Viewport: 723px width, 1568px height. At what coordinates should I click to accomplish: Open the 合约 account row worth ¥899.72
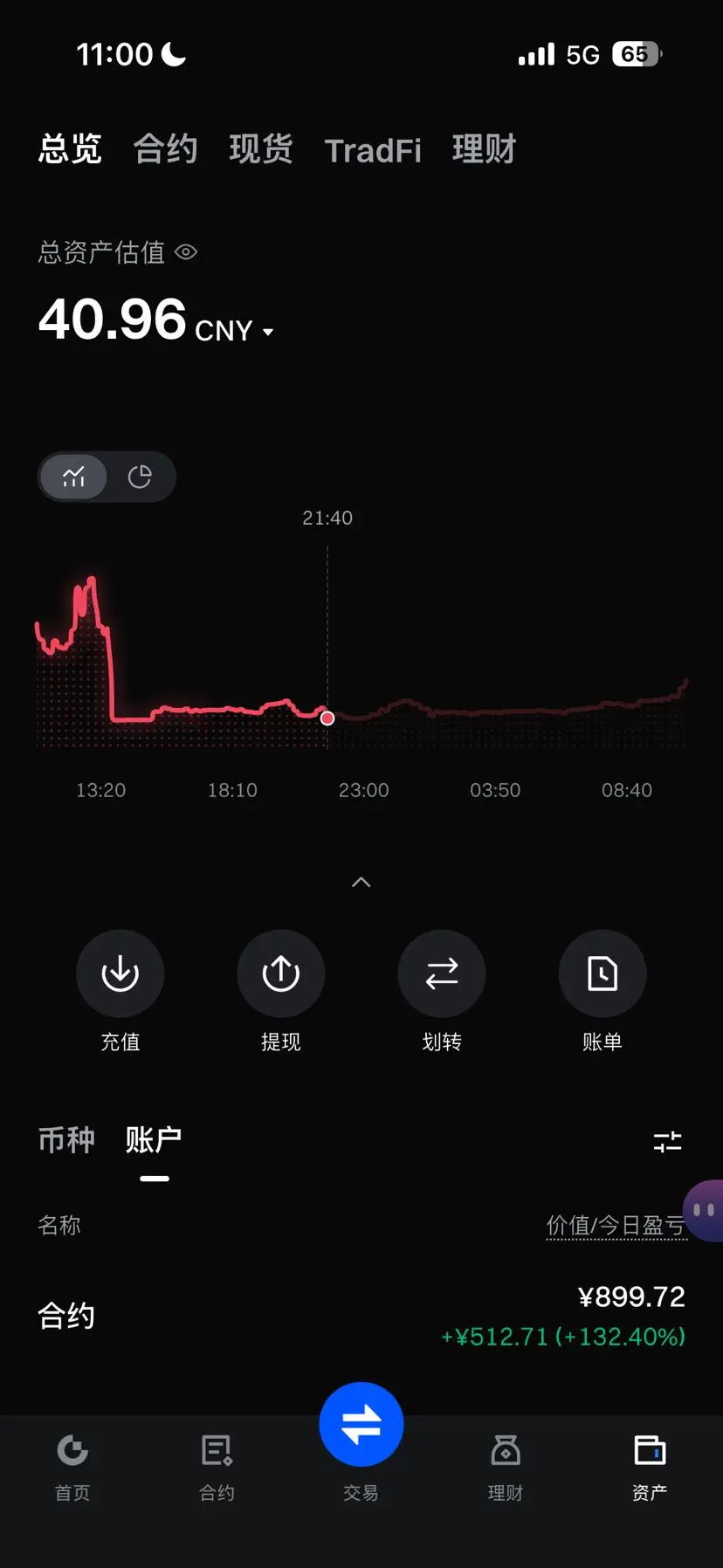coord(361,1316)
